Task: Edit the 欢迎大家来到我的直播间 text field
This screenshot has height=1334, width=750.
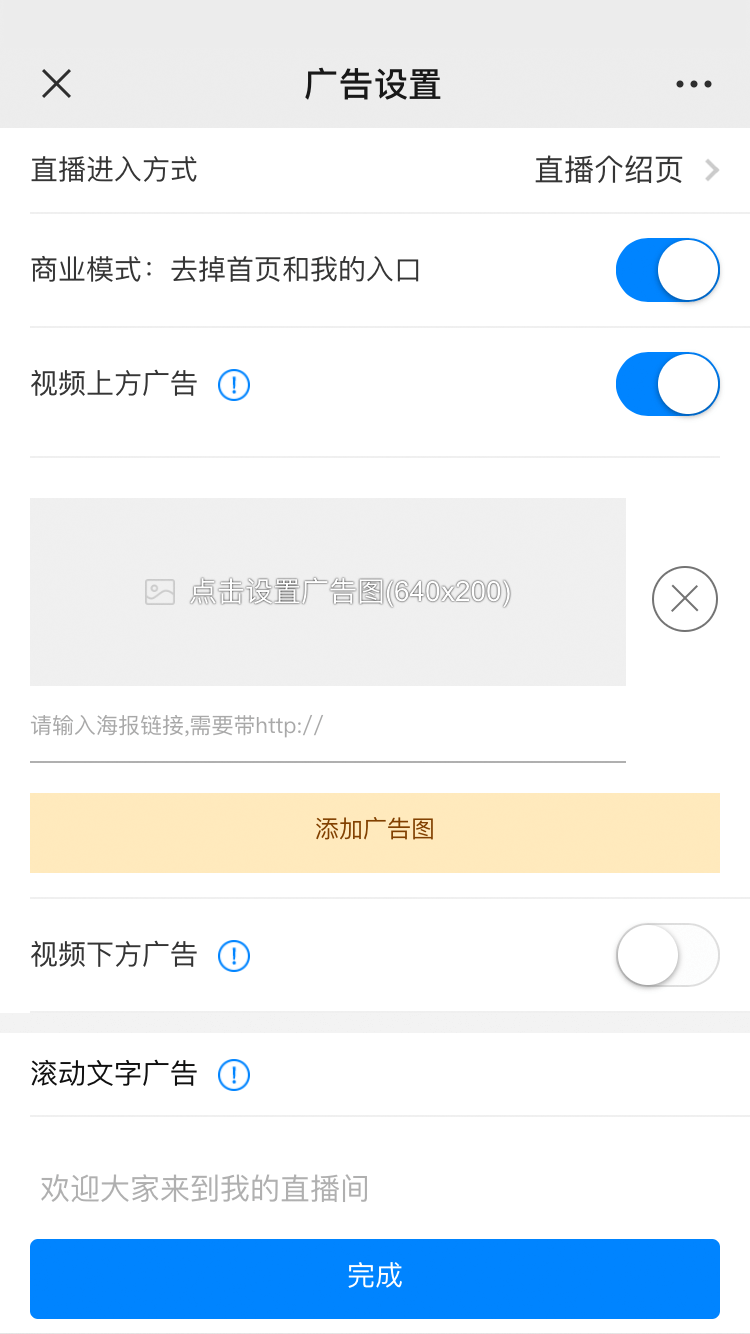Action: 375,1189
